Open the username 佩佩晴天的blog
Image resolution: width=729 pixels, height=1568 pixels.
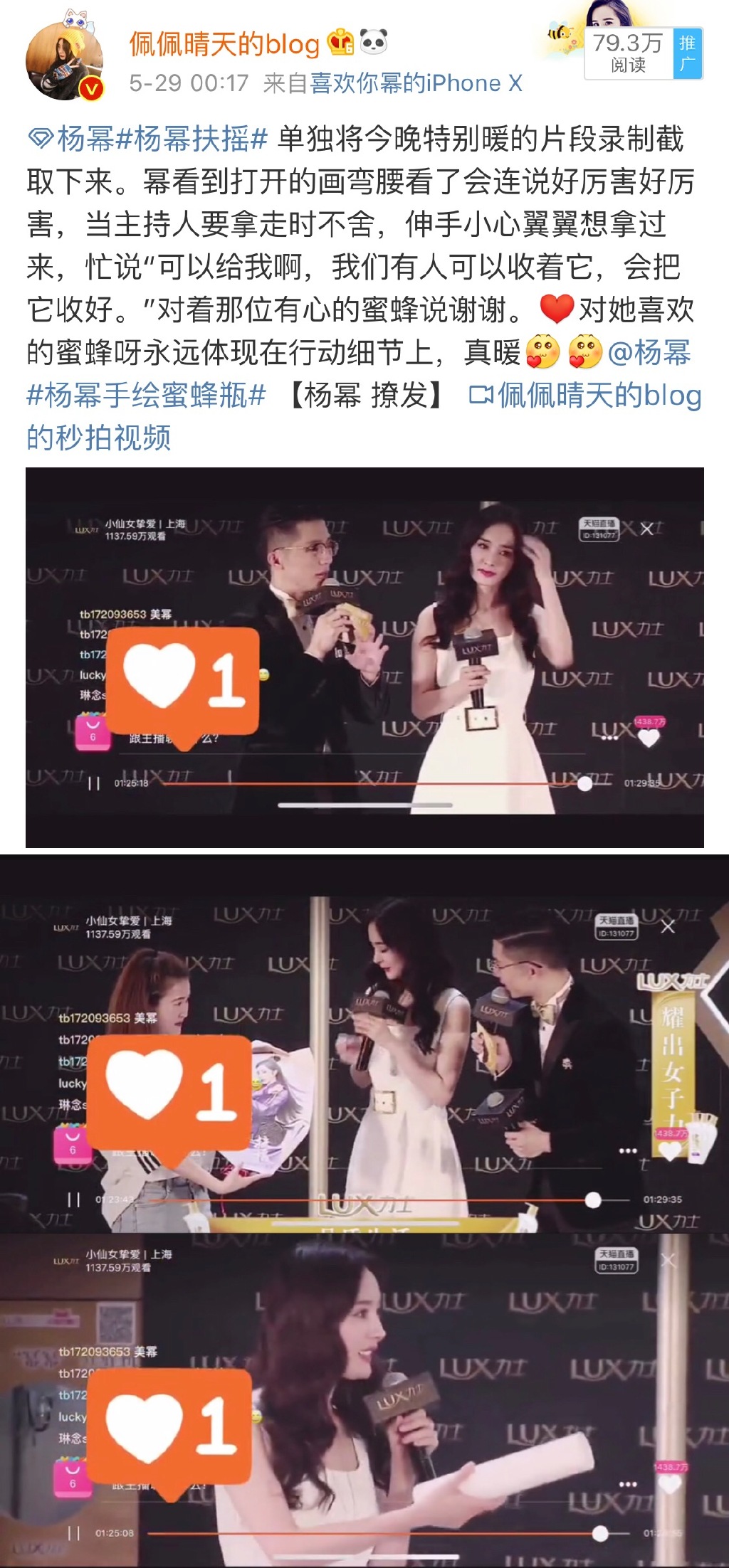pyautogui.click(x=224, y=44)
